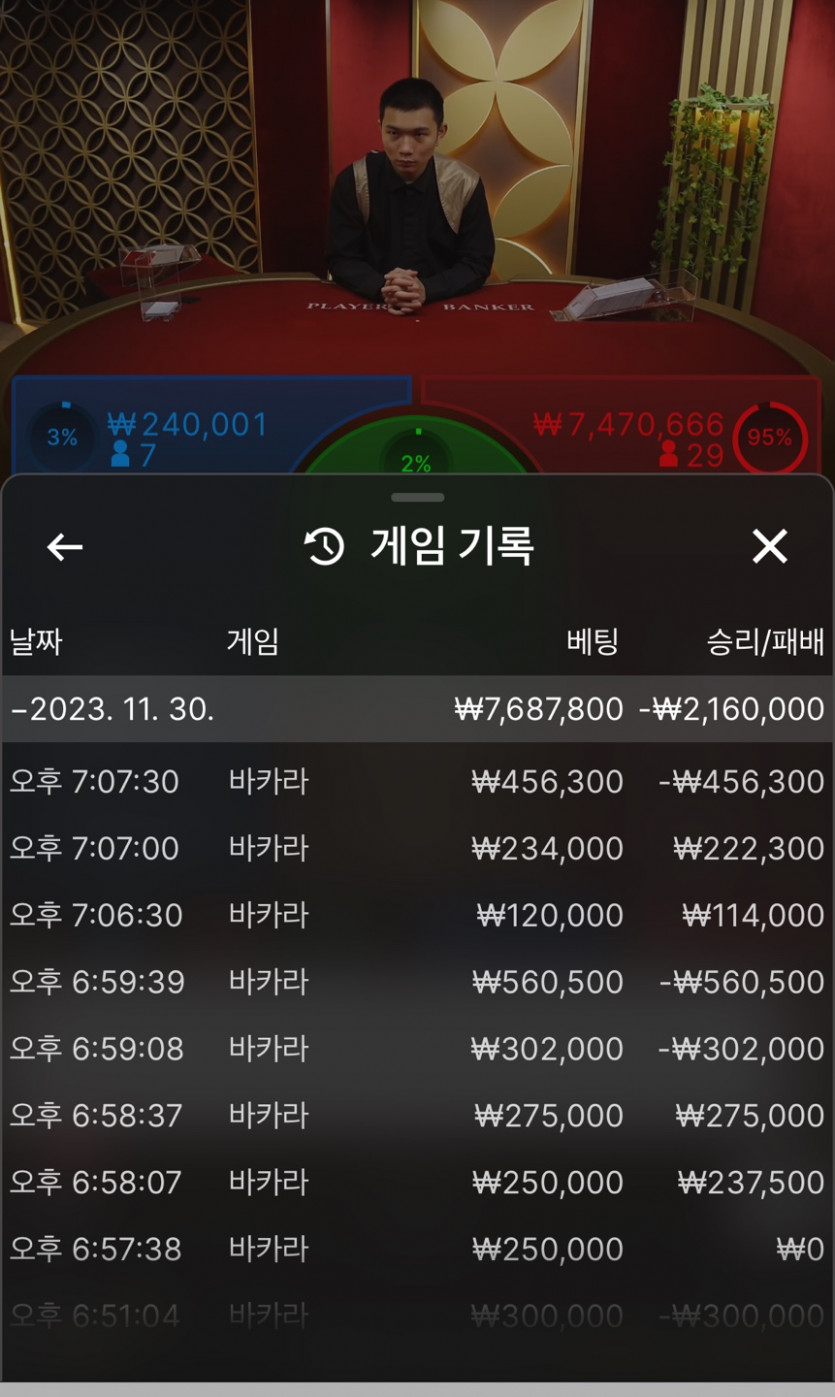
Task: Open the 오후 6:58:37 바카라 record
Action: [417, 1115]
